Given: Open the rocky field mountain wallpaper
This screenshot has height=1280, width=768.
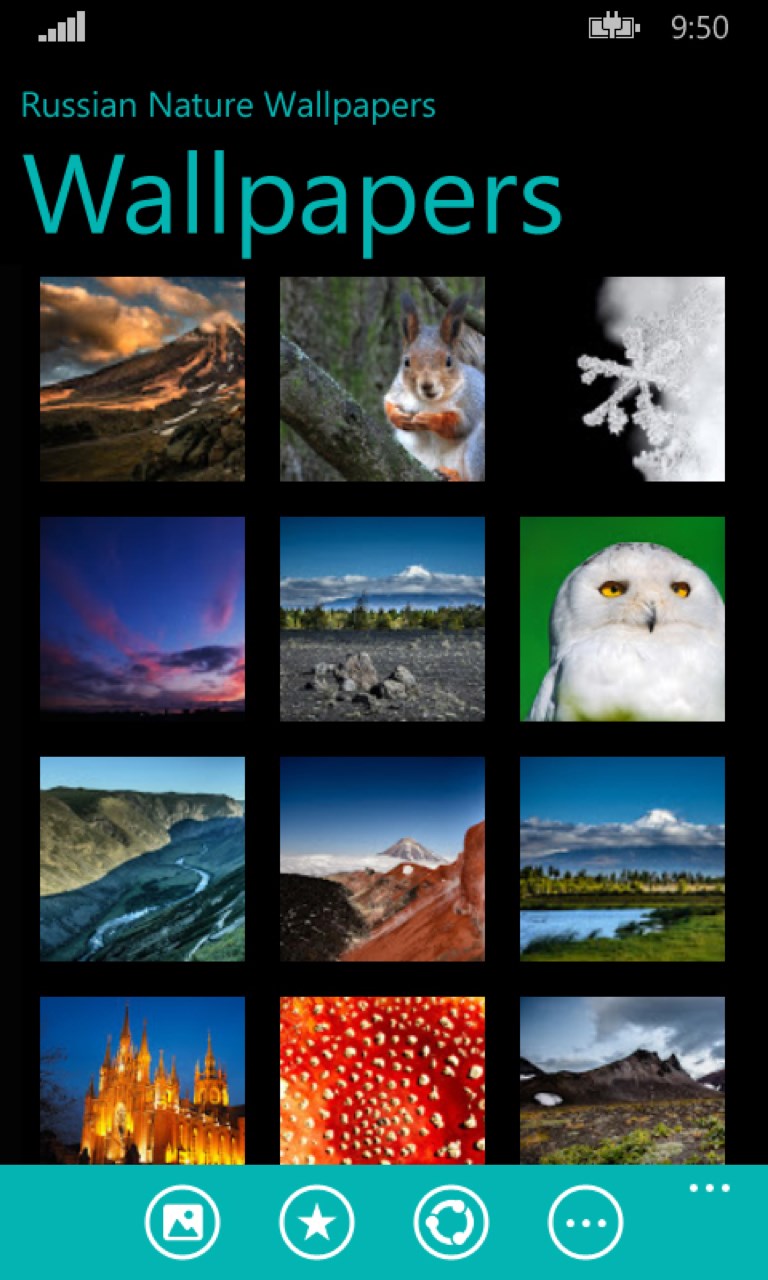Looking at the screenshot, I should coord(382,619).
